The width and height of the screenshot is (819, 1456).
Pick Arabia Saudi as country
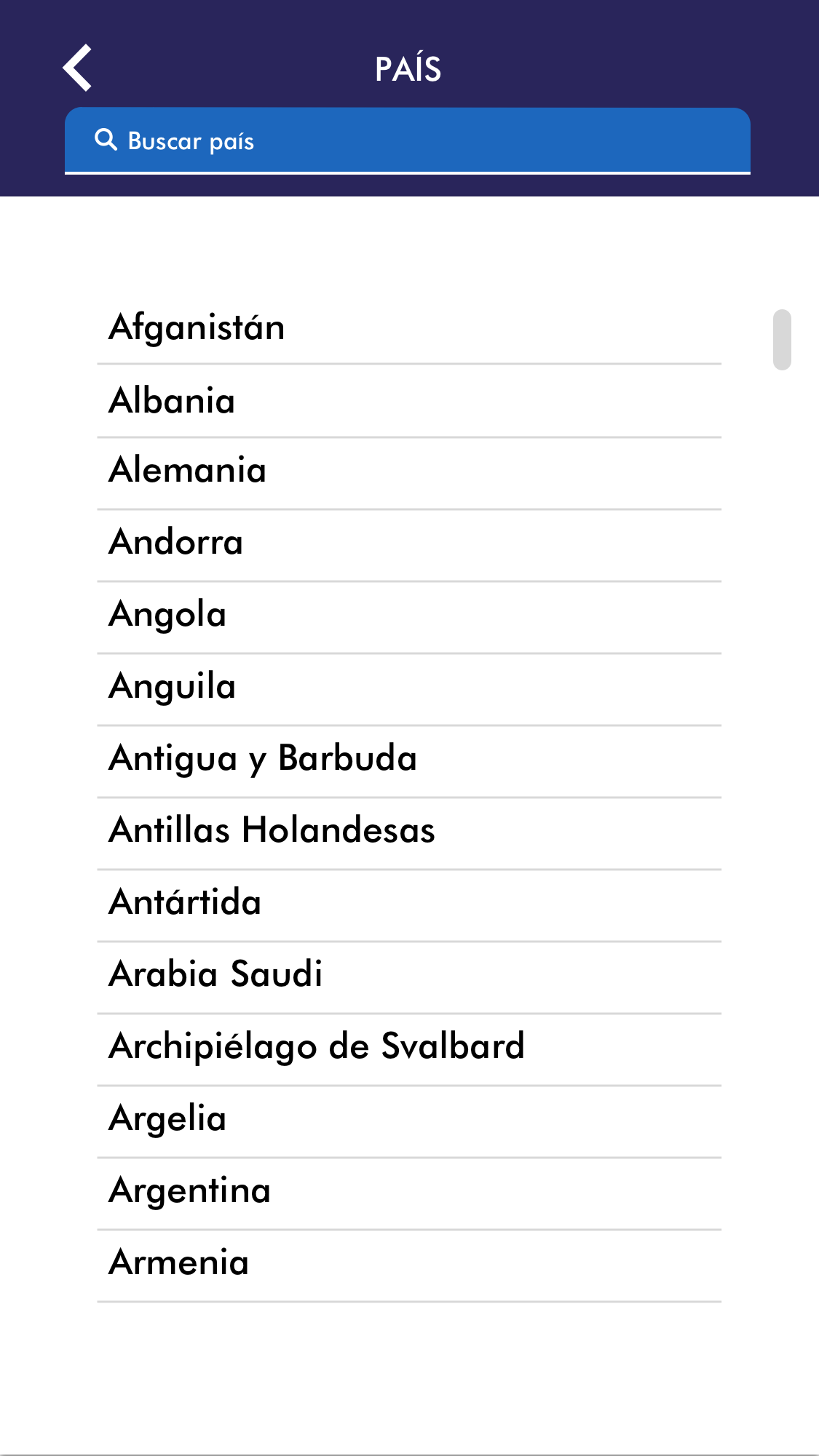(215, 974)
